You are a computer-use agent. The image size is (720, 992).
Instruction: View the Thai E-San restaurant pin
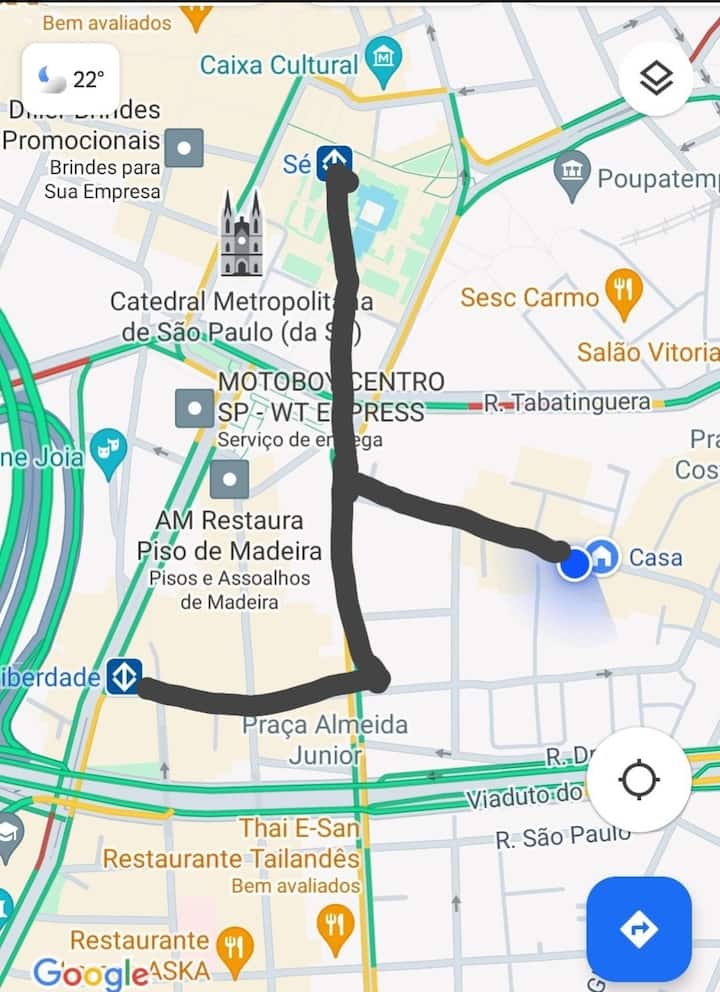click(335, 924)
